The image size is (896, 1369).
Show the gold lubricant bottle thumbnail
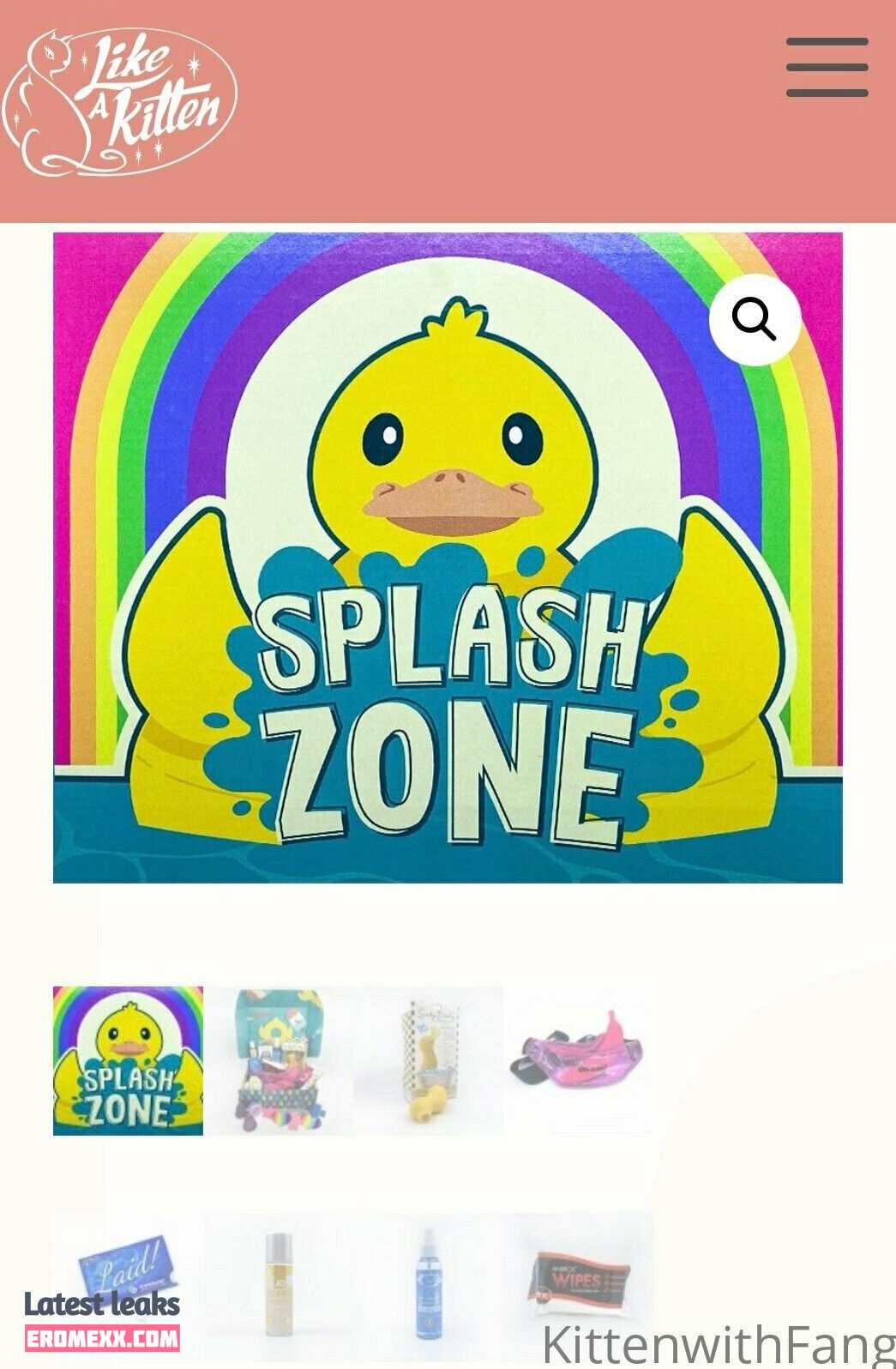pyautogui.click(x=278, y=1284)
